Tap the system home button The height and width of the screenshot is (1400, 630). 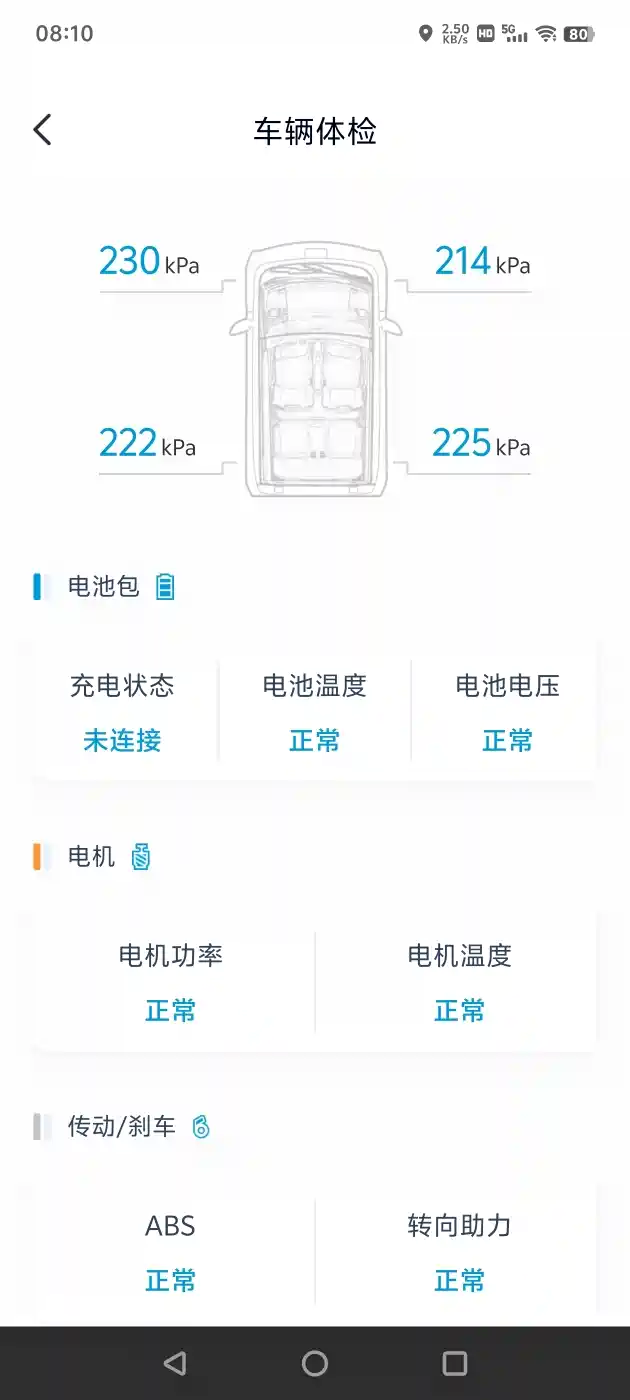[x=315, y=1363]
